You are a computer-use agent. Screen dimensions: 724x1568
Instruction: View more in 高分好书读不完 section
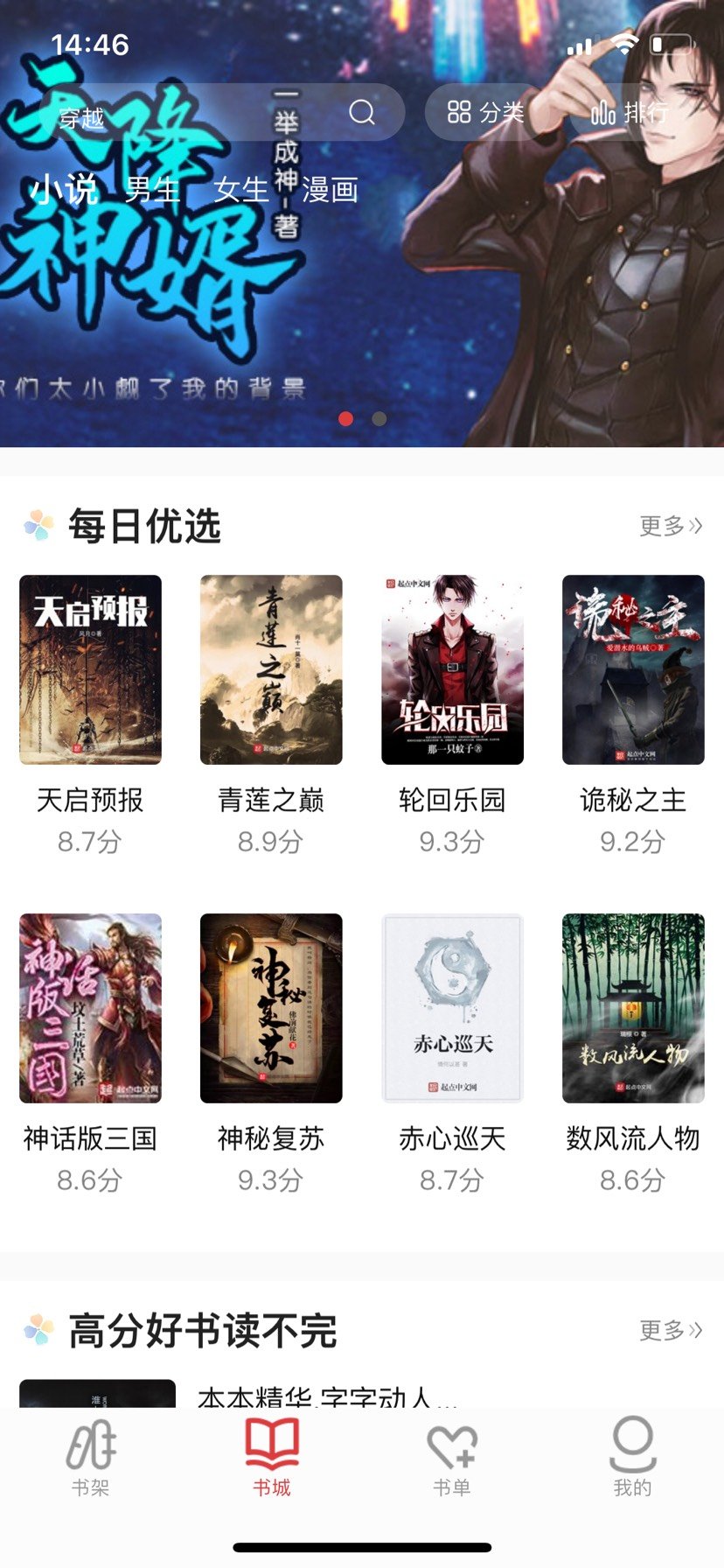click(670, 1331)
